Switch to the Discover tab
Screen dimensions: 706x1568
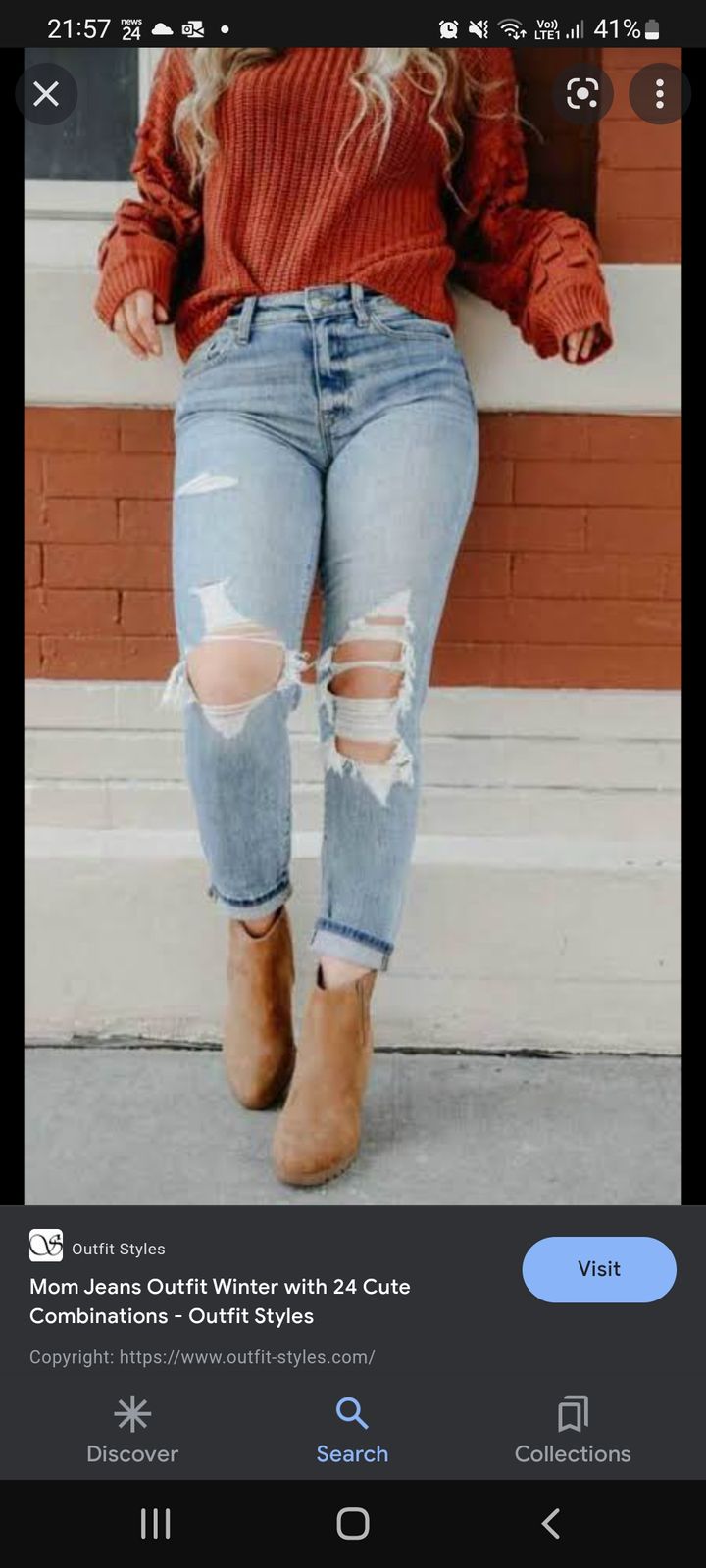click(132, 1431)
